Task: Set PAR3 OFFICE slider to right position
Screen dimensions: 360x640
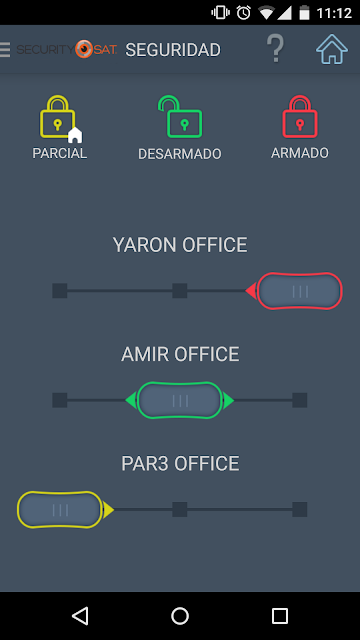Action: (300, 510)
